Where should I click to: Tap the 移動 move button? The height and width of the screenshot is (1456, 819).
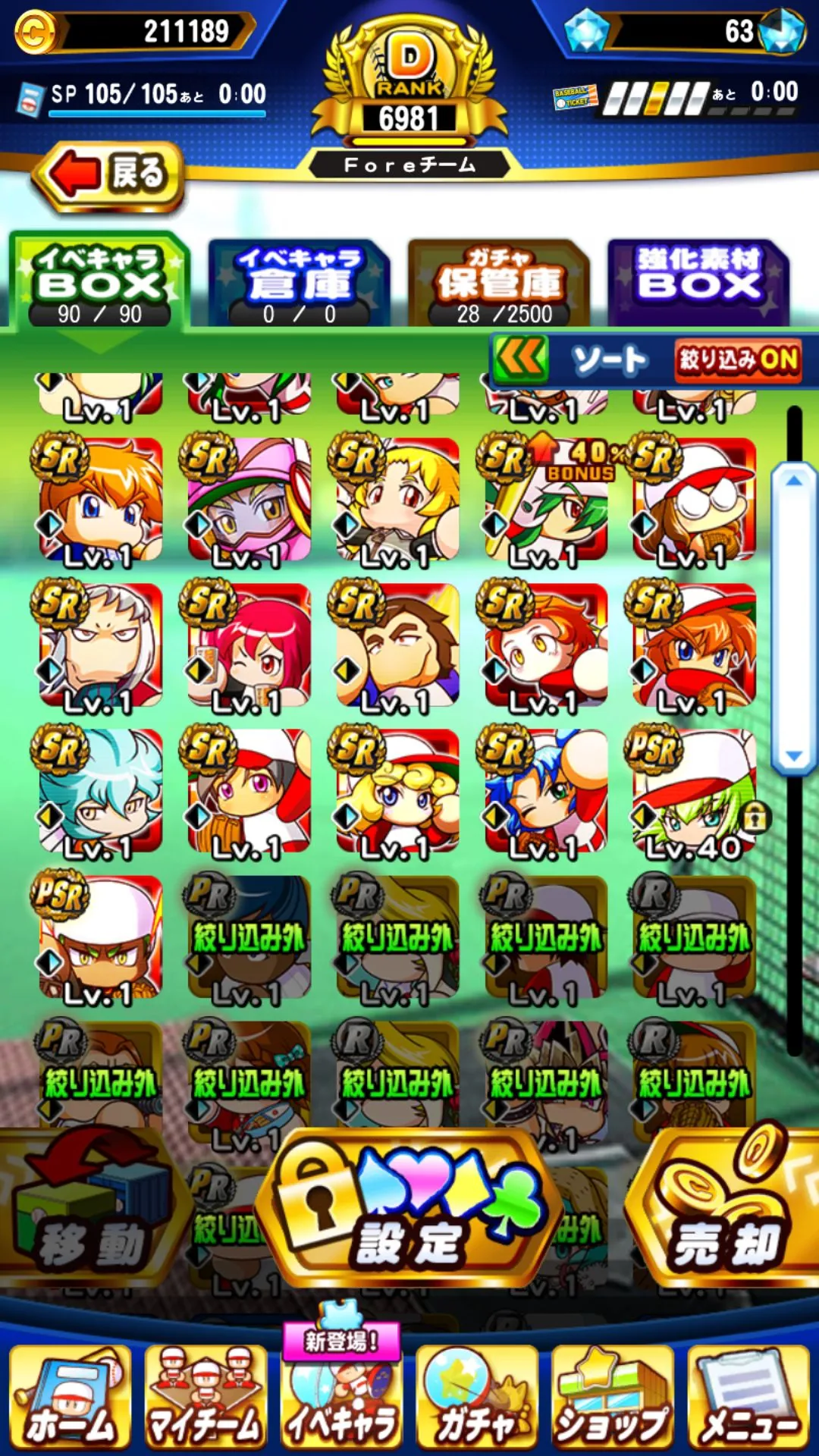point(87,1210)
